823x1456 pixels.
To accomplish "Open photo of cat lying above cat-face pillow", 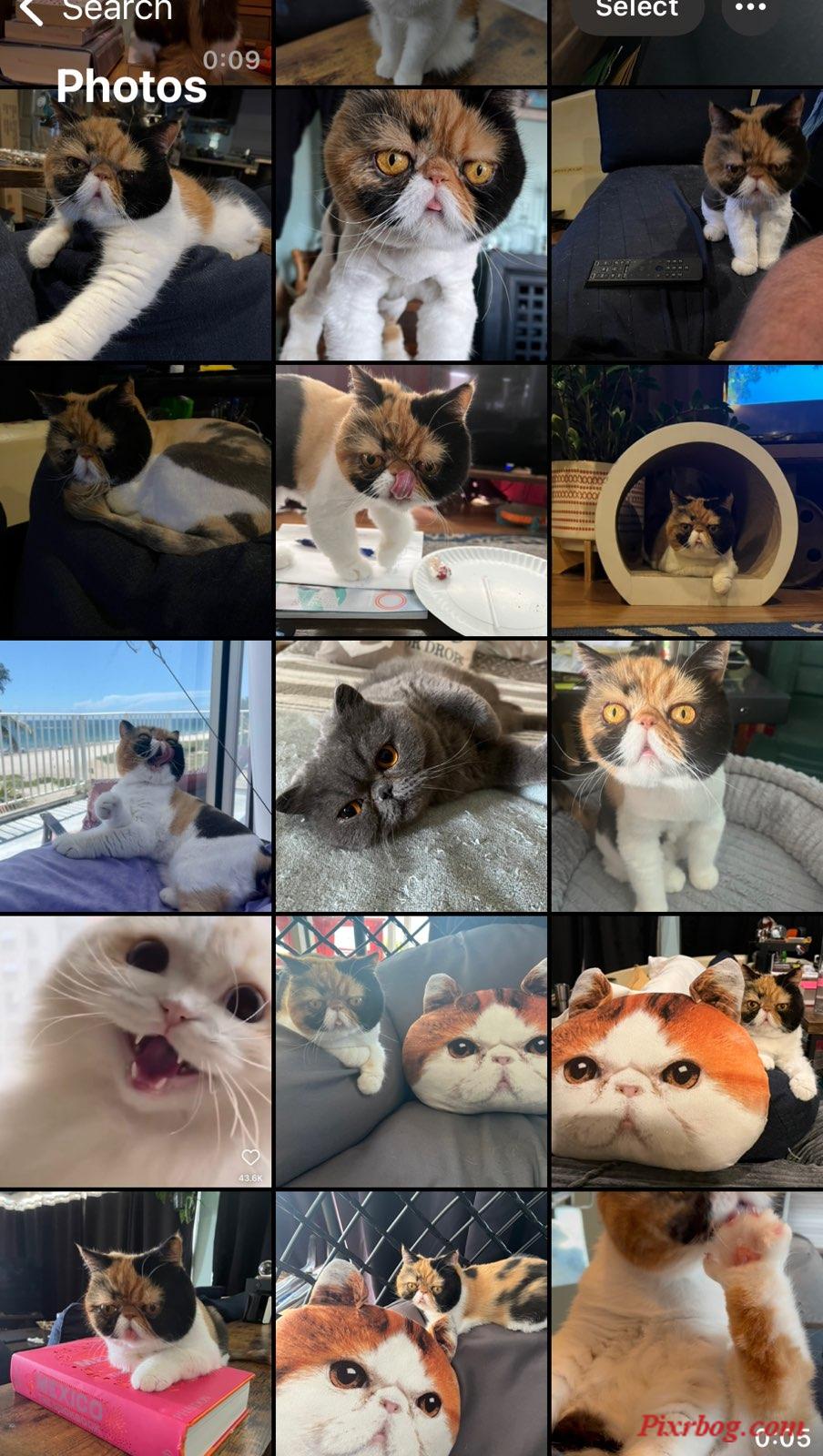I will (411, 1324).
